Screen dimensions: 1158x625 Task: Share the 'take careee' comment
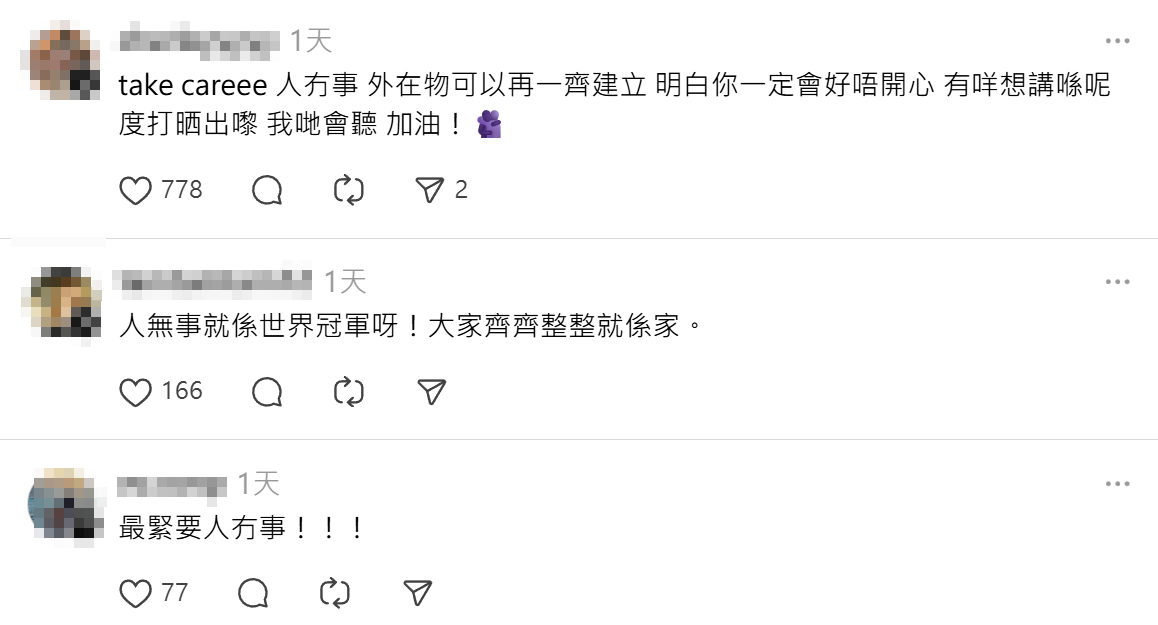[430, 190]
